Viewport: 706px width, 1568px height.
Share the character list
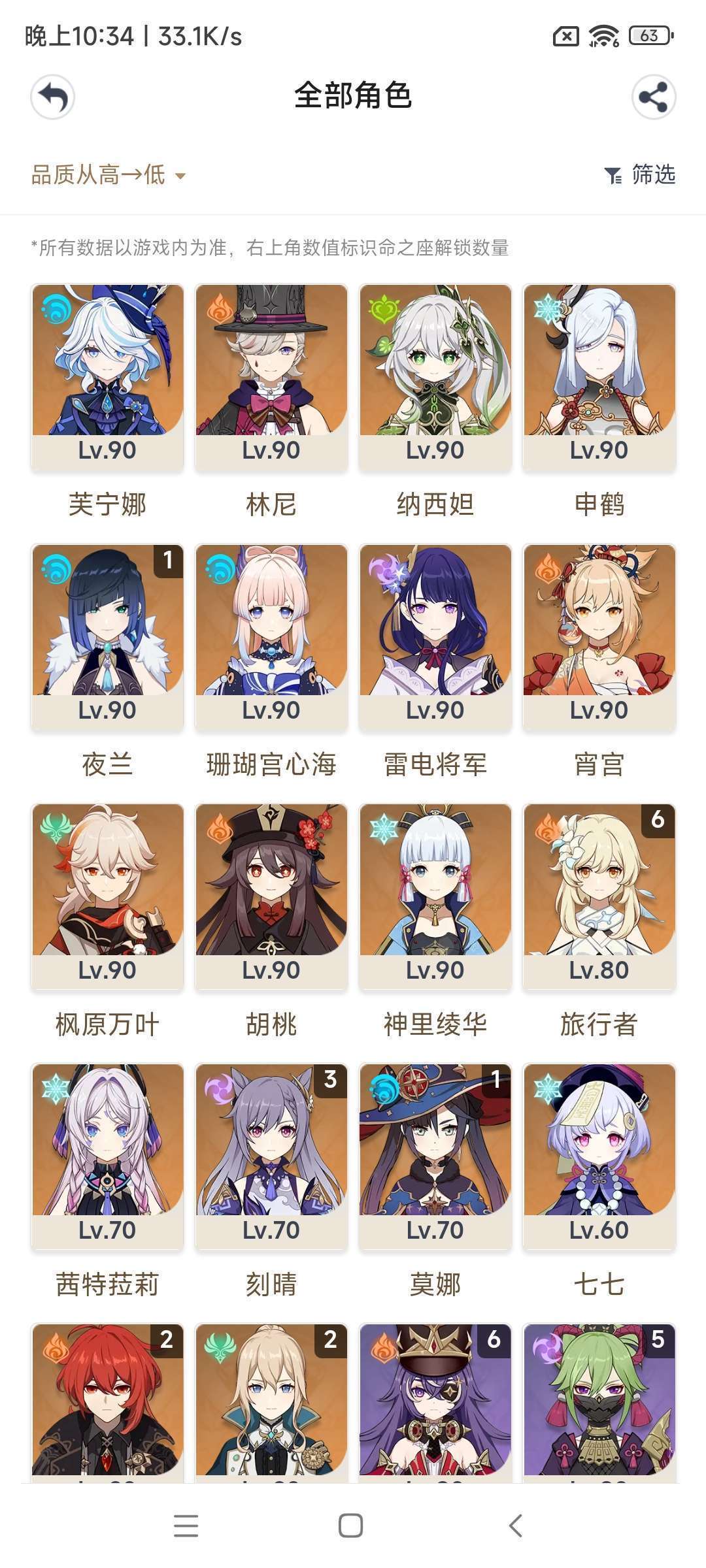[x=654, y=97]
